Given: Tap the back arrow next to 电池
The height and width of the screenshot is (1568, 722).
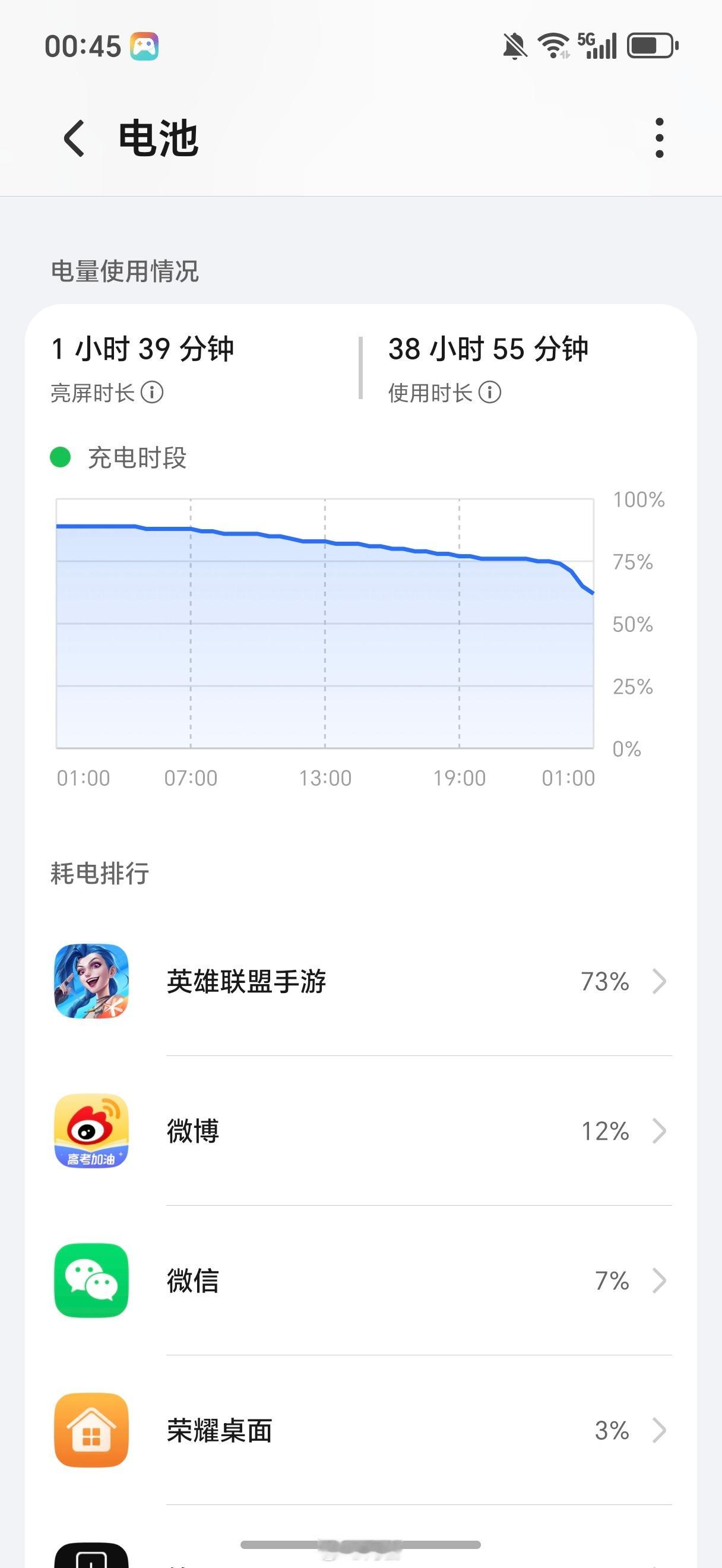Looking at the screenshot, I should coord(73,139).
